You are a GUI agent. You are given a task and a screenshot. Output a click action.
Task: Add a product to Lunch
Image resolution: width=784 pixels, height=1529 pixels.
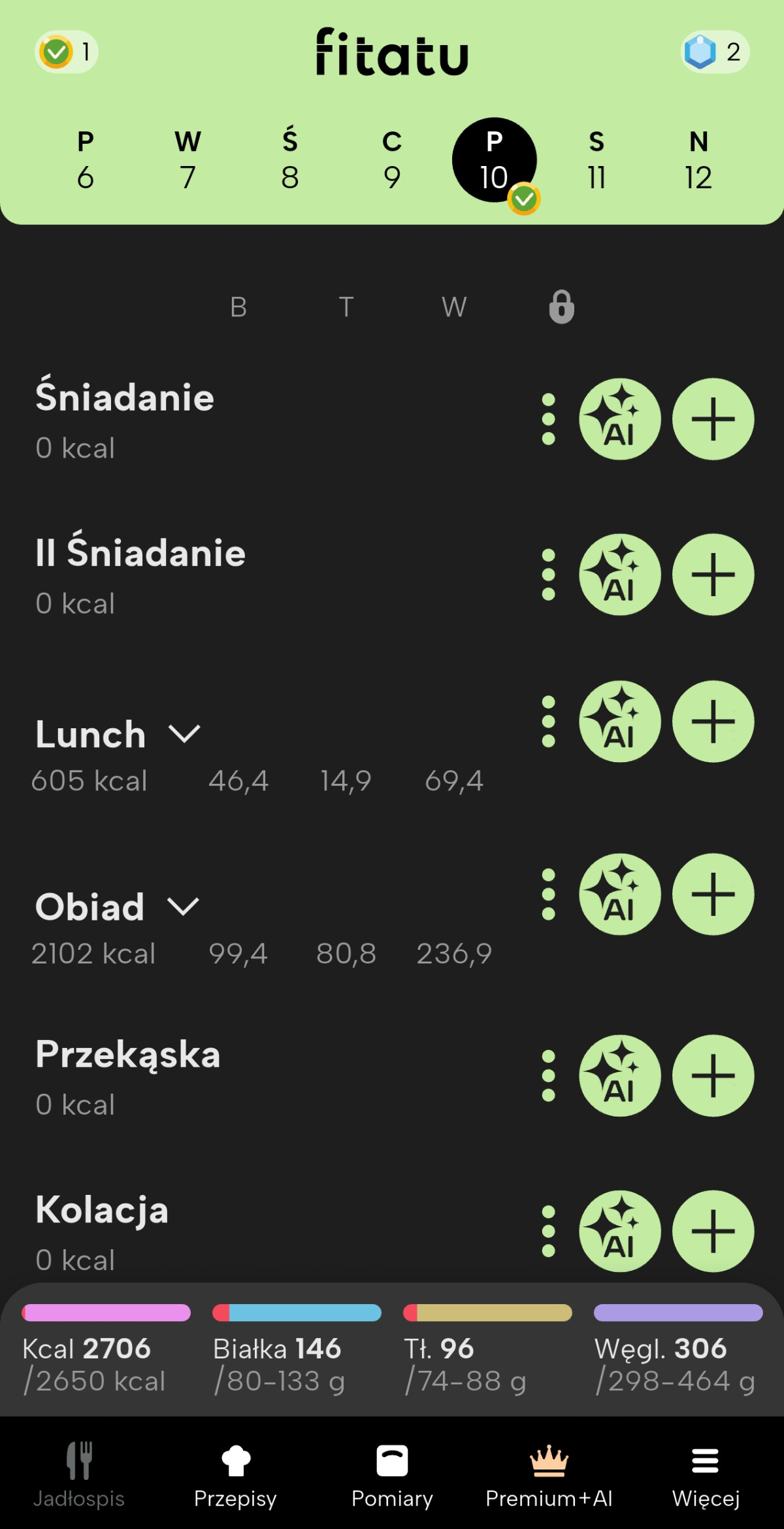[713, 722]
